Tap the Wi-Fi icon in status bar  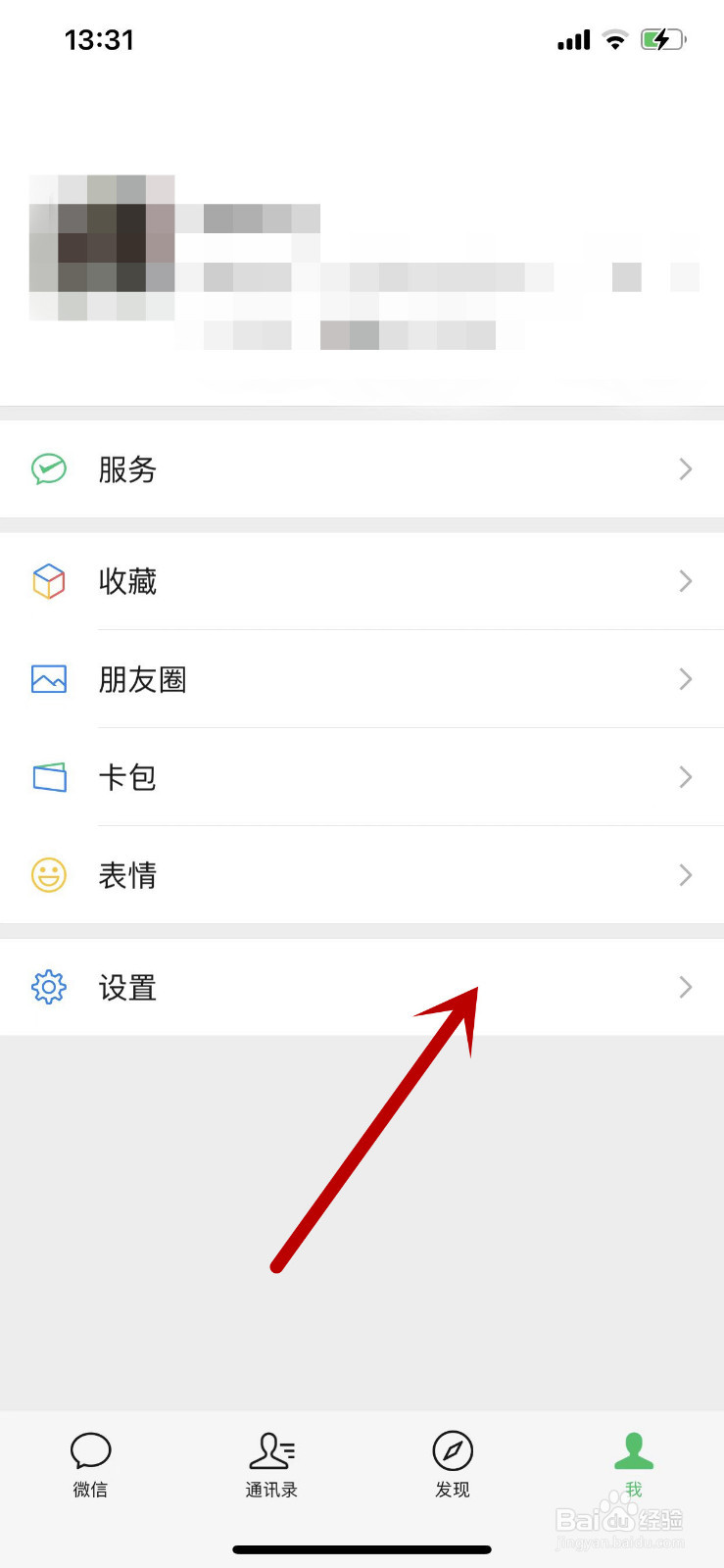(x=615, y=39)
